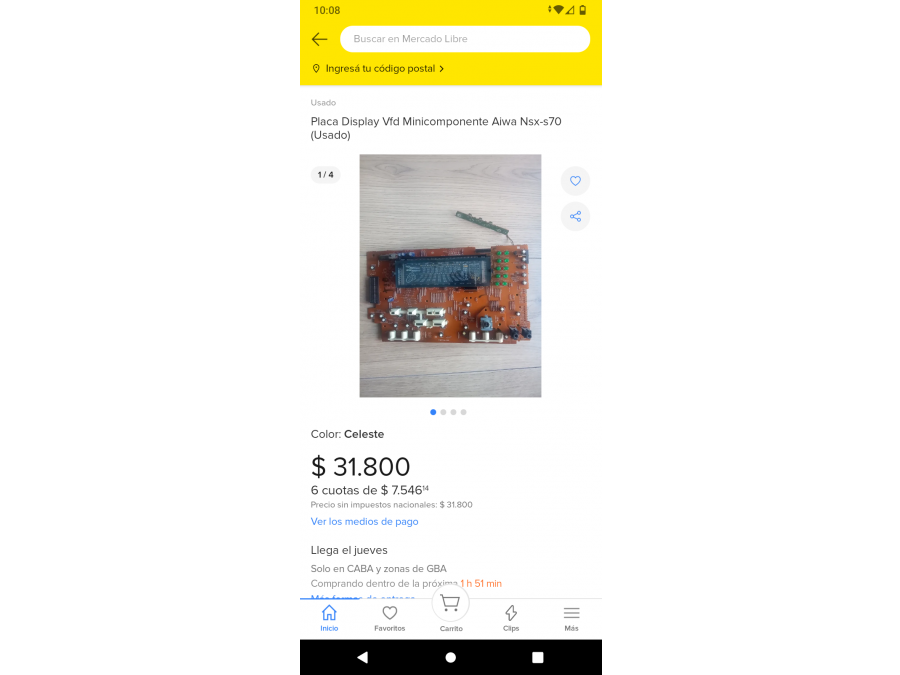Add product to favorites with heart icon
Screen dimensions: 900x675
575,181
